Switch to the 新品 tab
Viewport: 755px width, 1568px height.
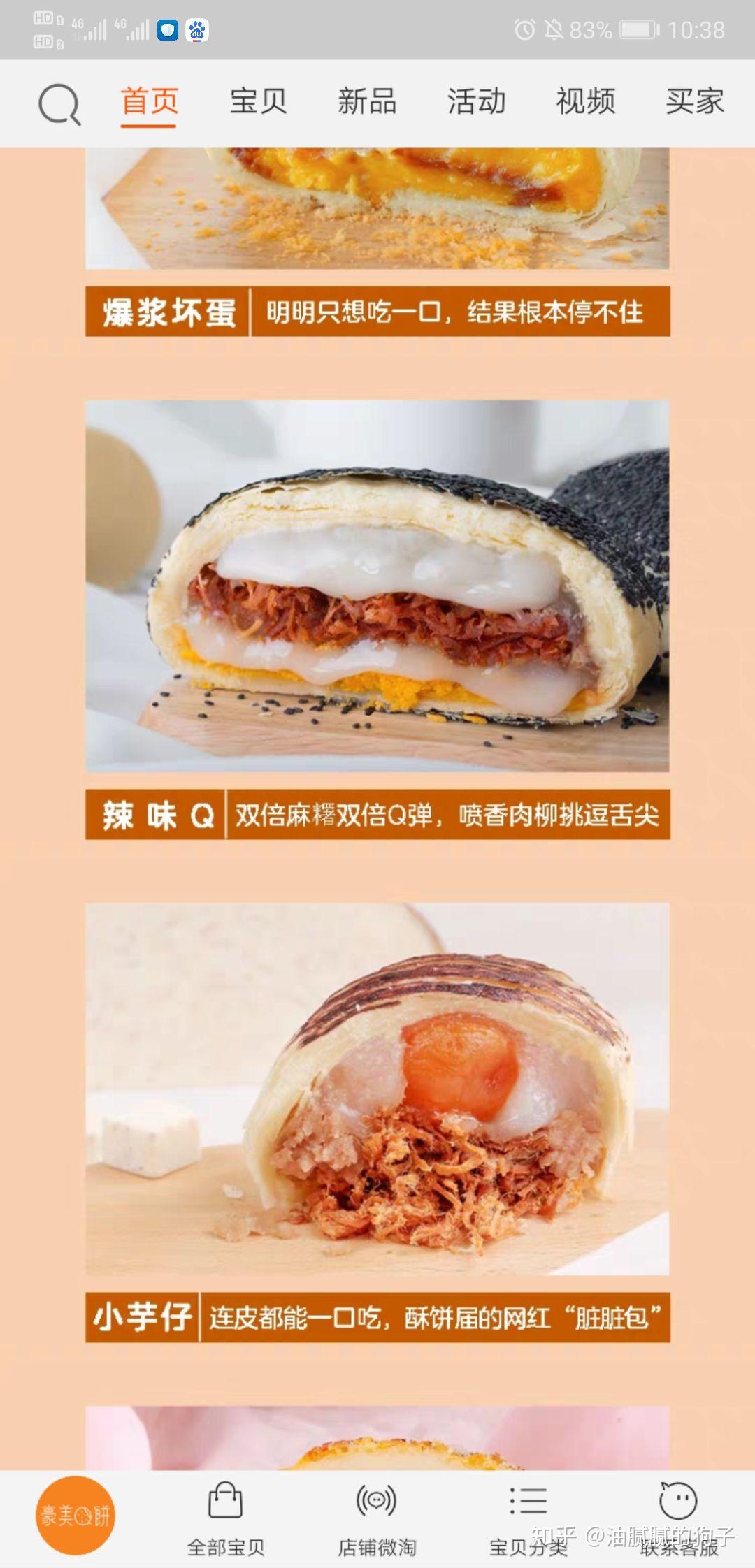point(367,101)
